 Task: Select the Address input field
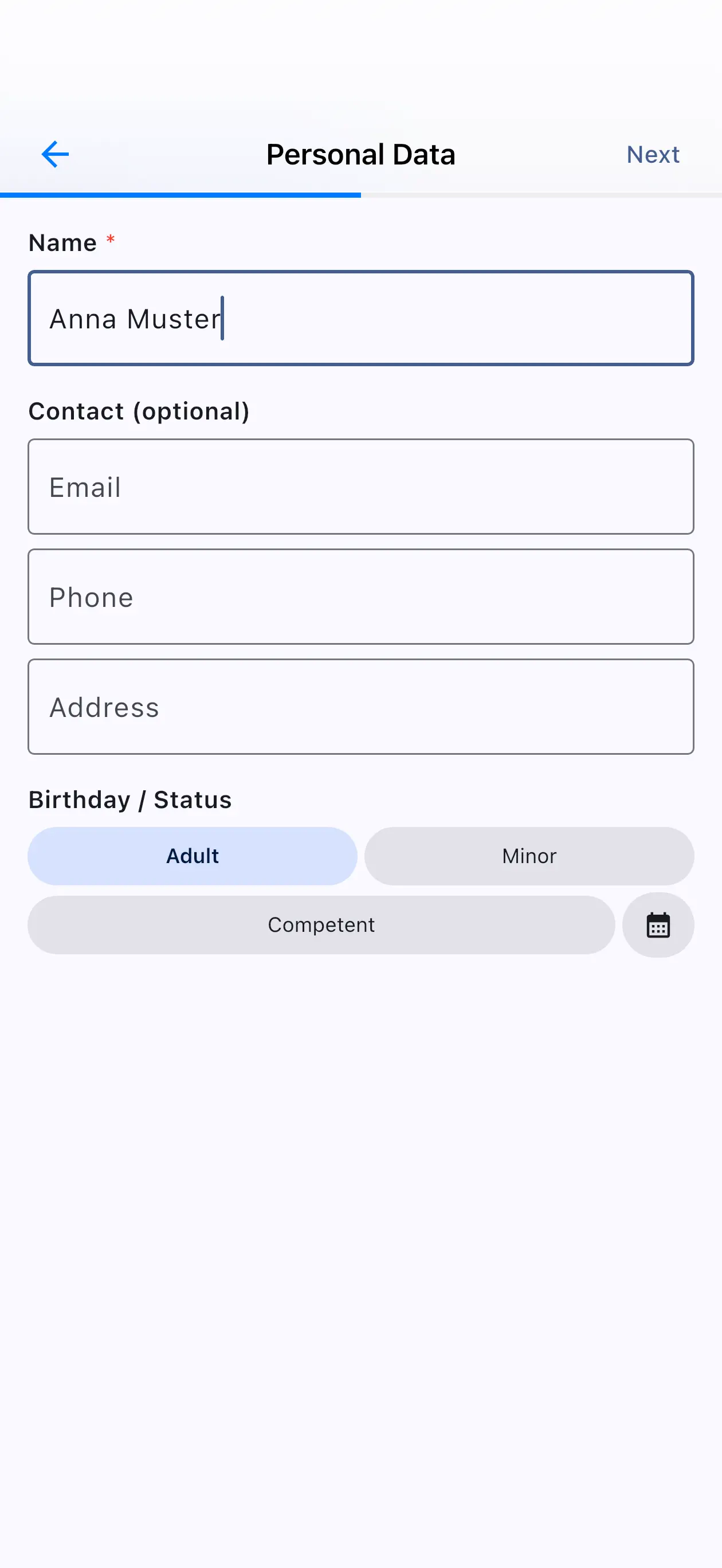pyautogui.click(x=361, y=706)
